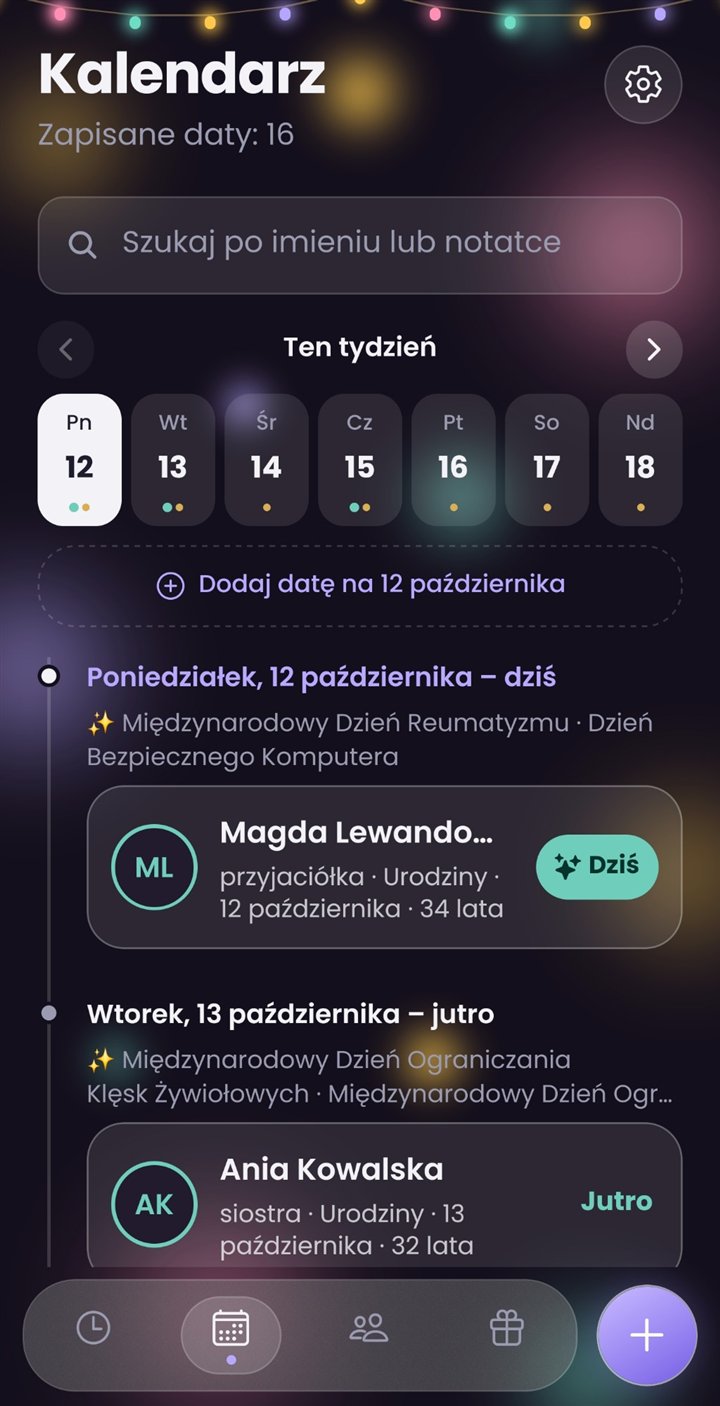720x1406 pixels.
Task: Select Friday the 16th
Action: coord(453,460)
